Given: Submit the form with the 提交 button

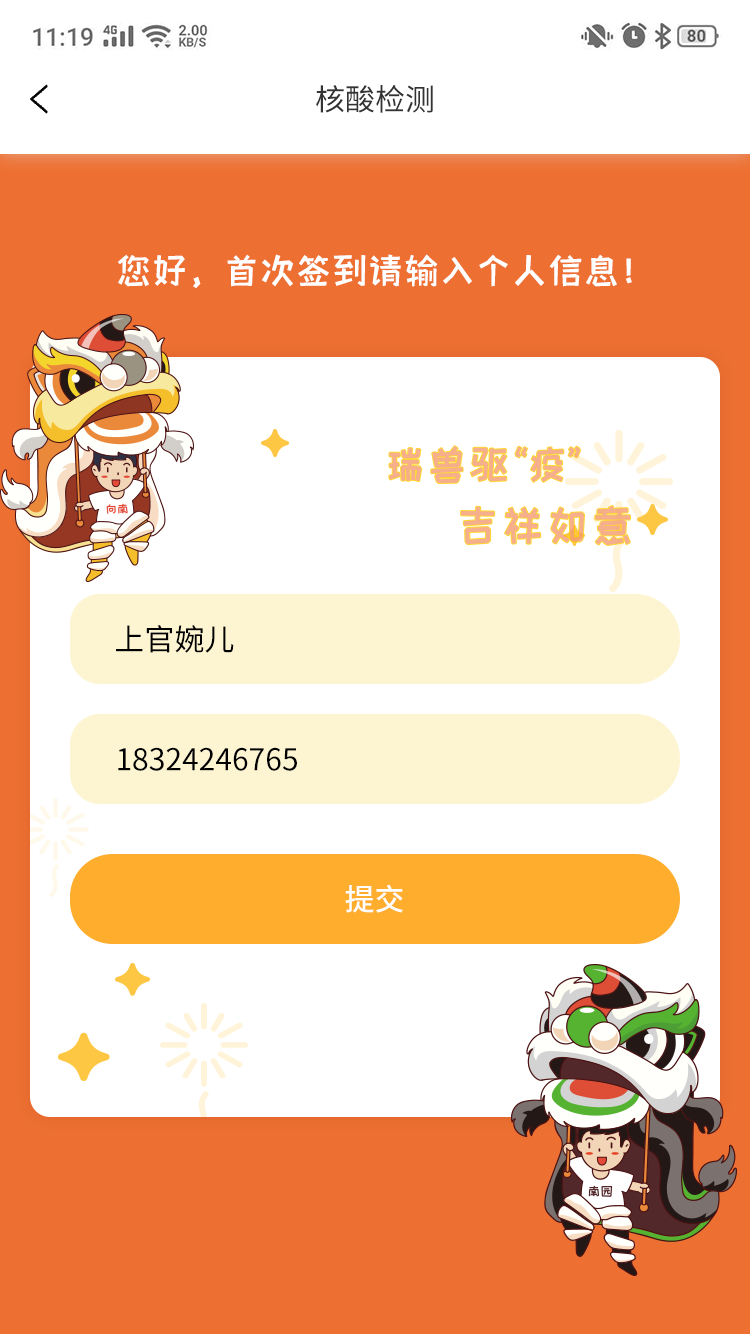Looking at the screenshot, I should coord(374,898).
